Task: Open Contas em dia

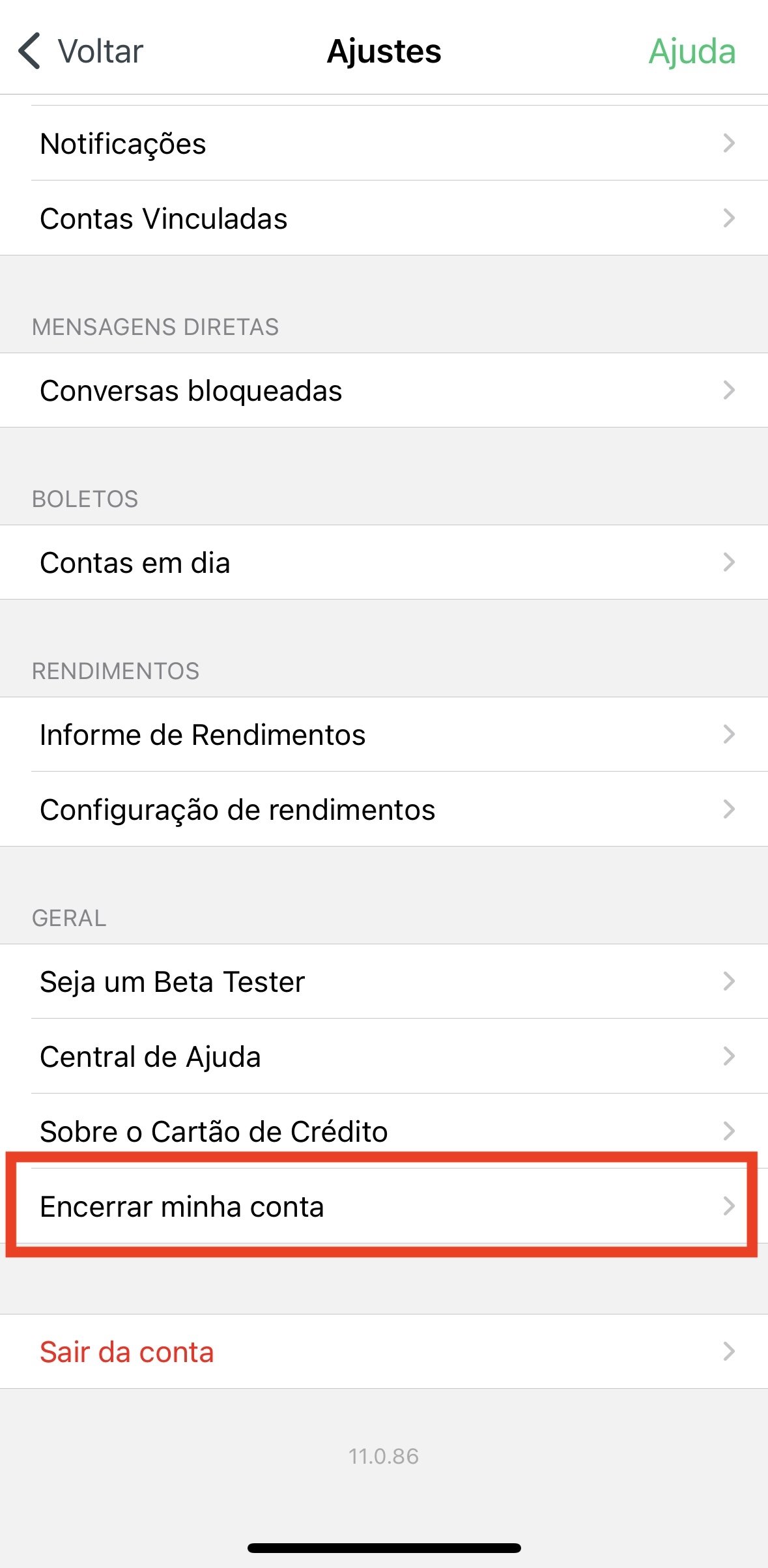Action: coord(384,562)
